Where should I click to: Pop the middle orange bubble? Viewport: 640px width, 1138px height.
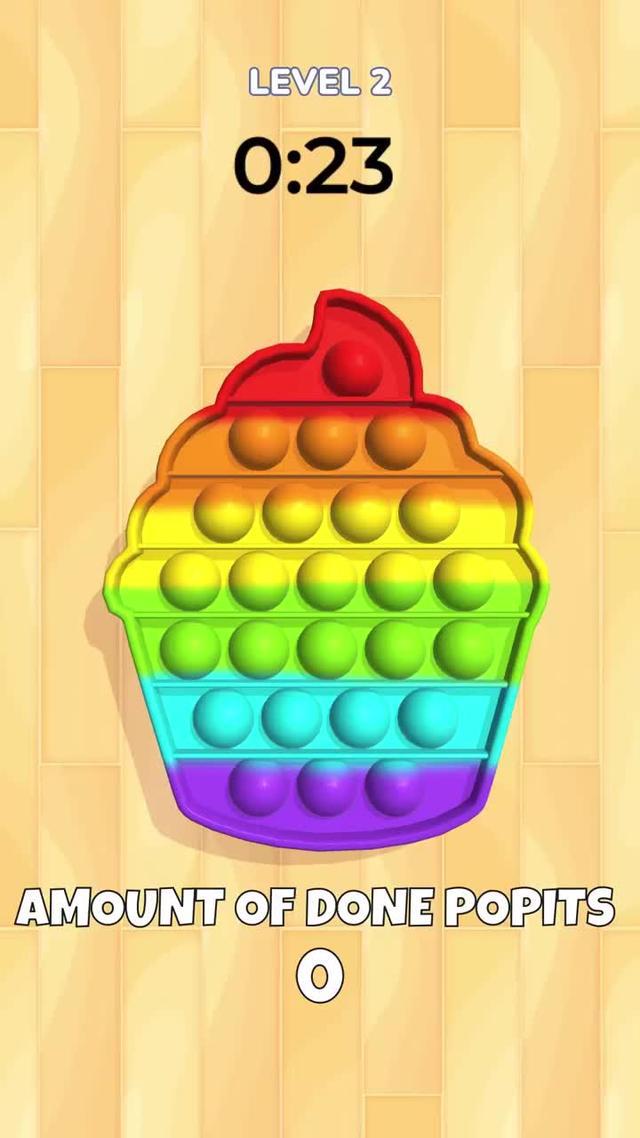[327, 441]
